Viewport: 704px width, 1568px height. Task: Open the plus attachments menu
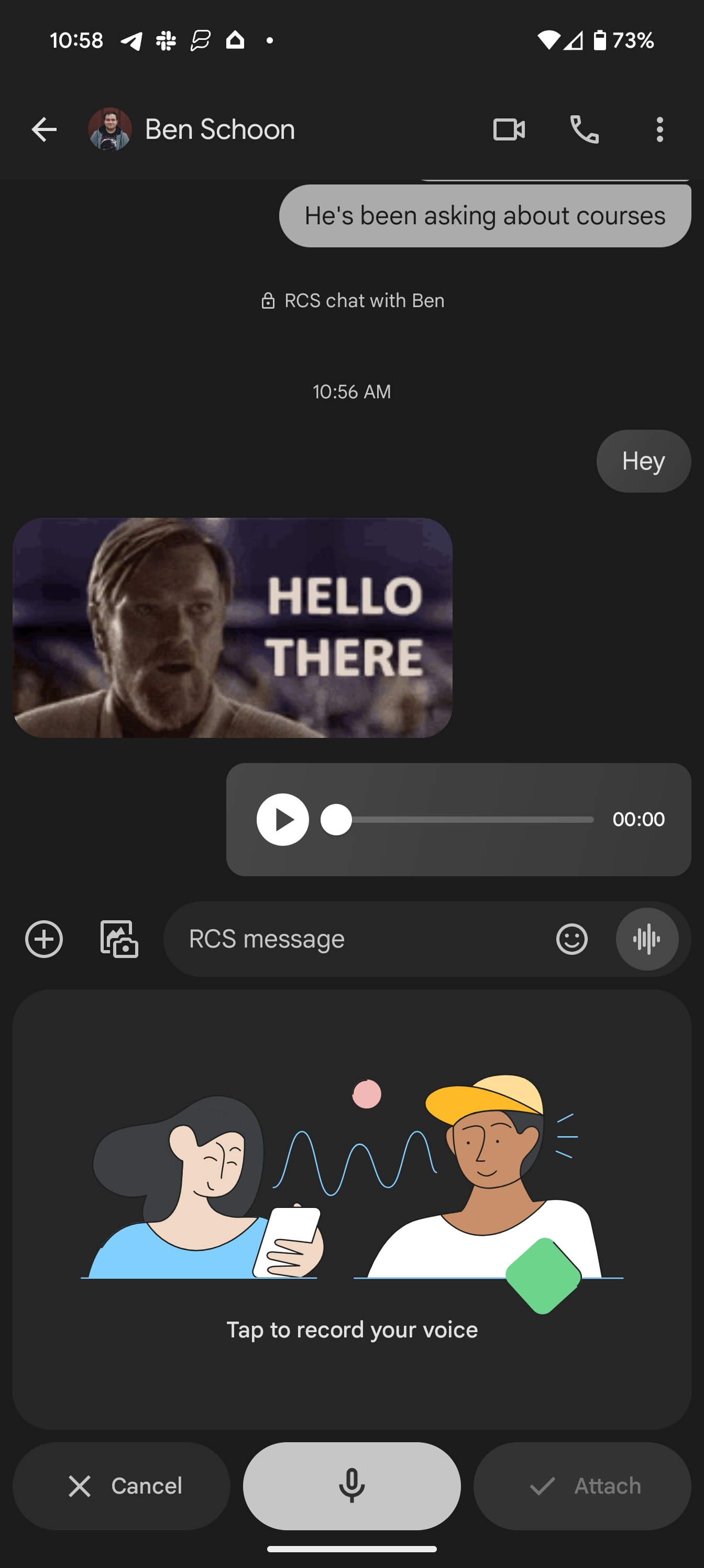44,939
